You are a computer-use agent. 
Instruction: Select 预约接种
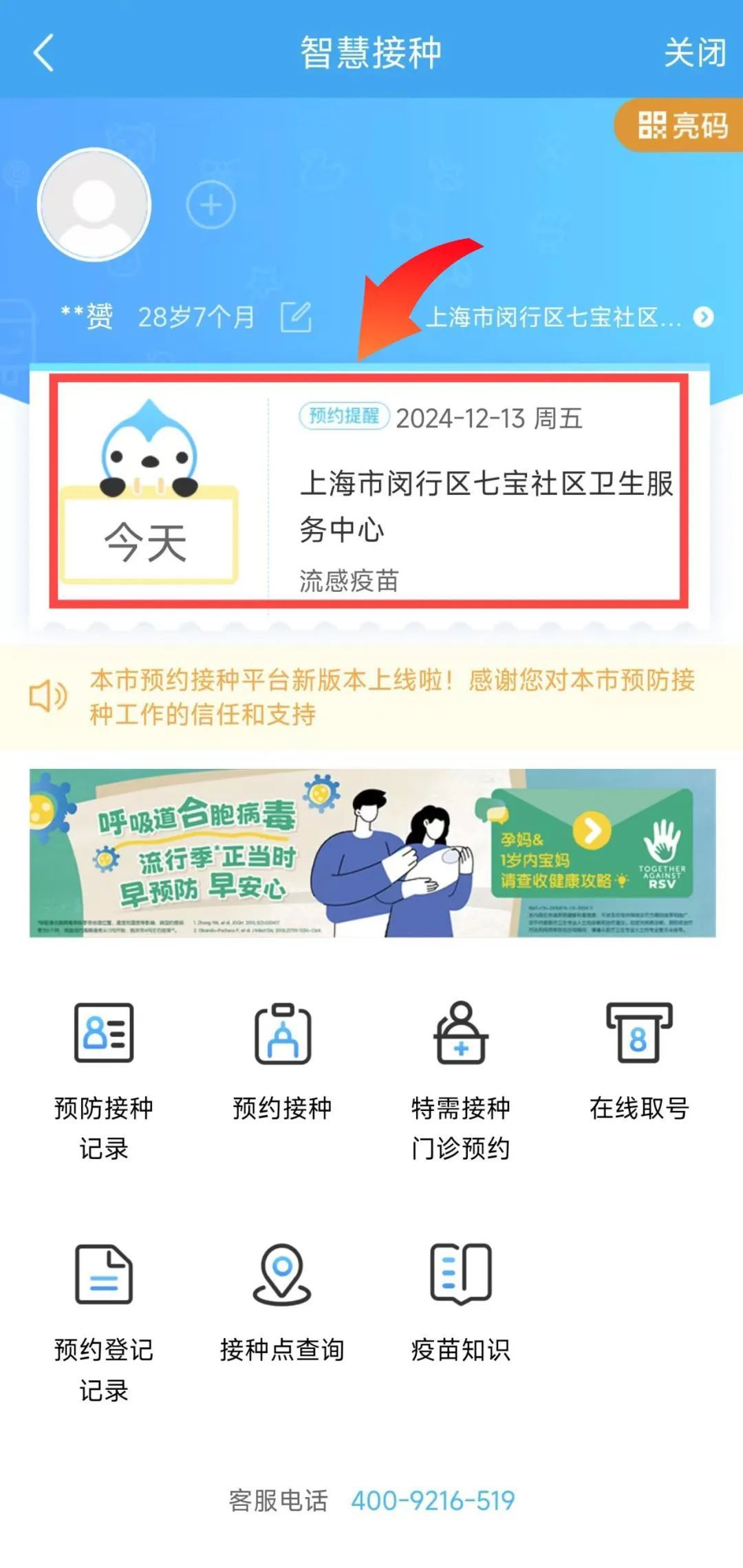click(283, 1060)
